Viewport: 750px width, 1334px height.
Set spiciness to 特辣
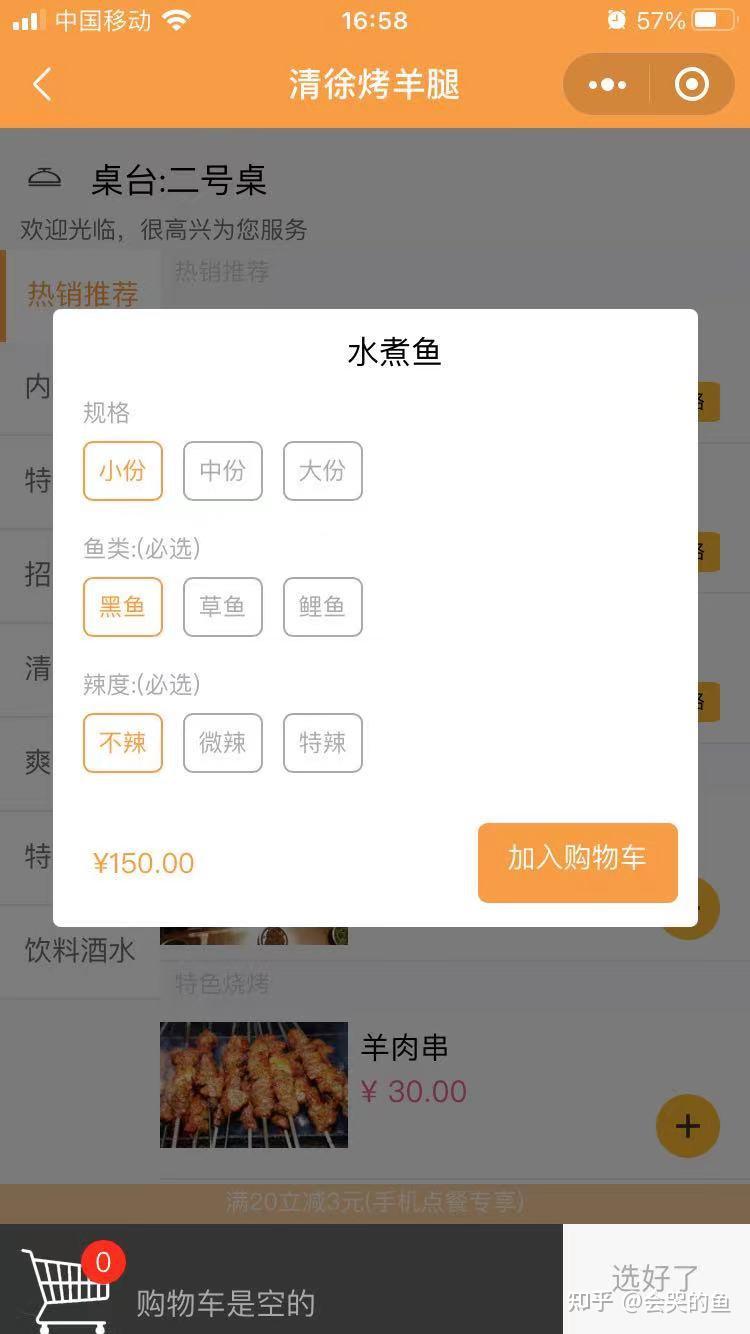323,743
